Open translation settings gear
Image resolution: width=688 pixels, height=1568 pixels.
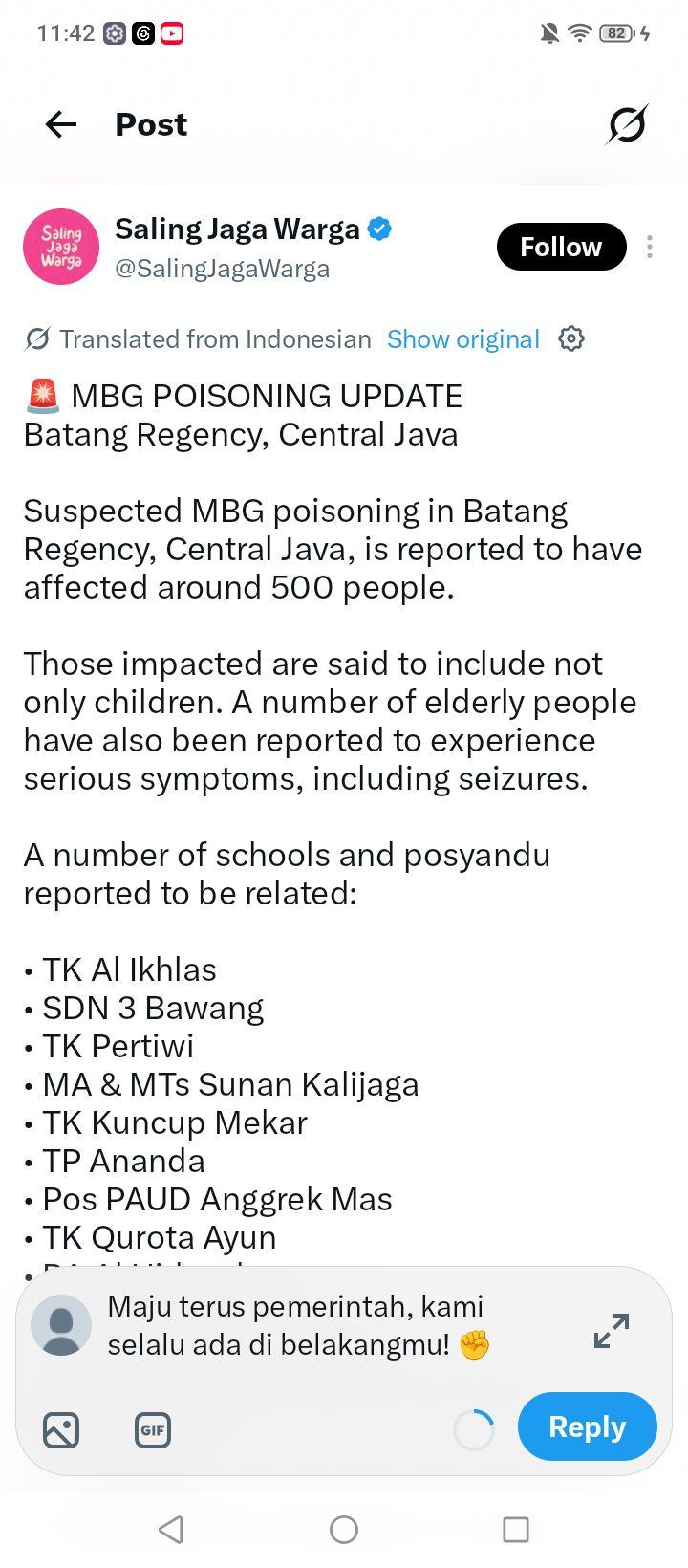click(571, 338)
